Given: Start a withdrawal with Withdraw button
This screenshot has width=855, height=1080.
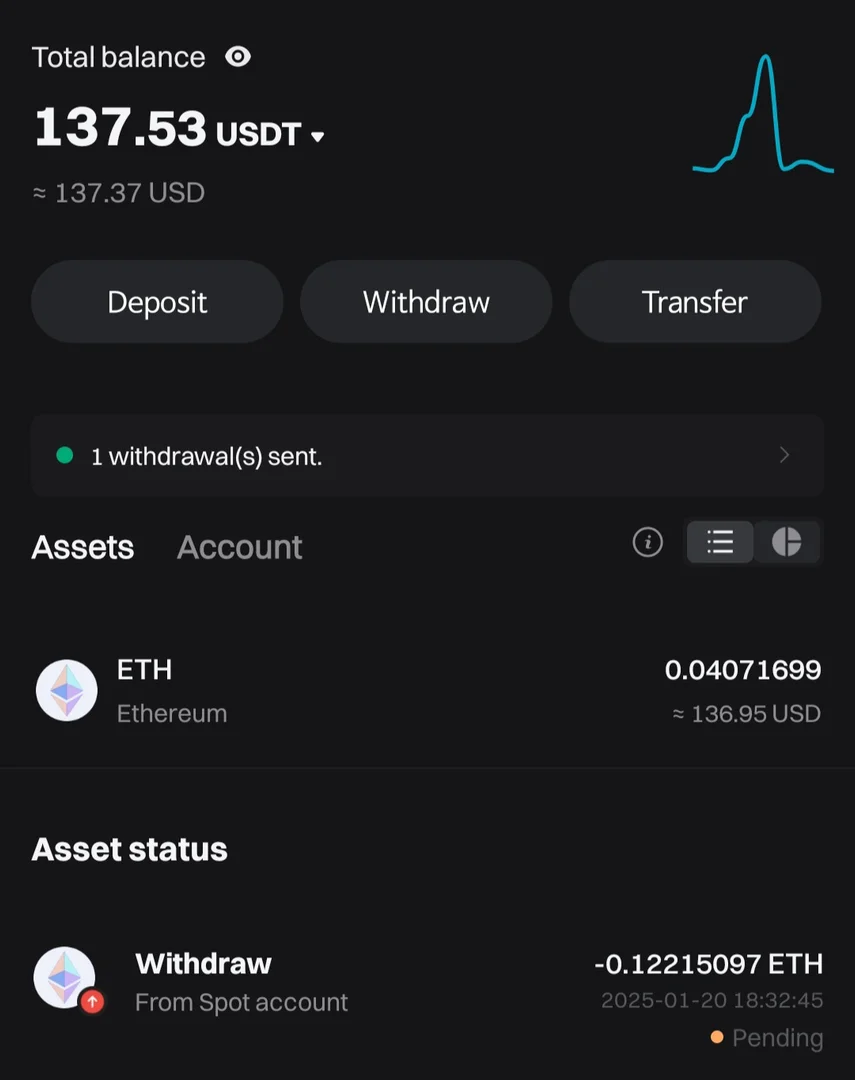Looking at the screenshot, I should pyautogui.click(x=426, y=302).
